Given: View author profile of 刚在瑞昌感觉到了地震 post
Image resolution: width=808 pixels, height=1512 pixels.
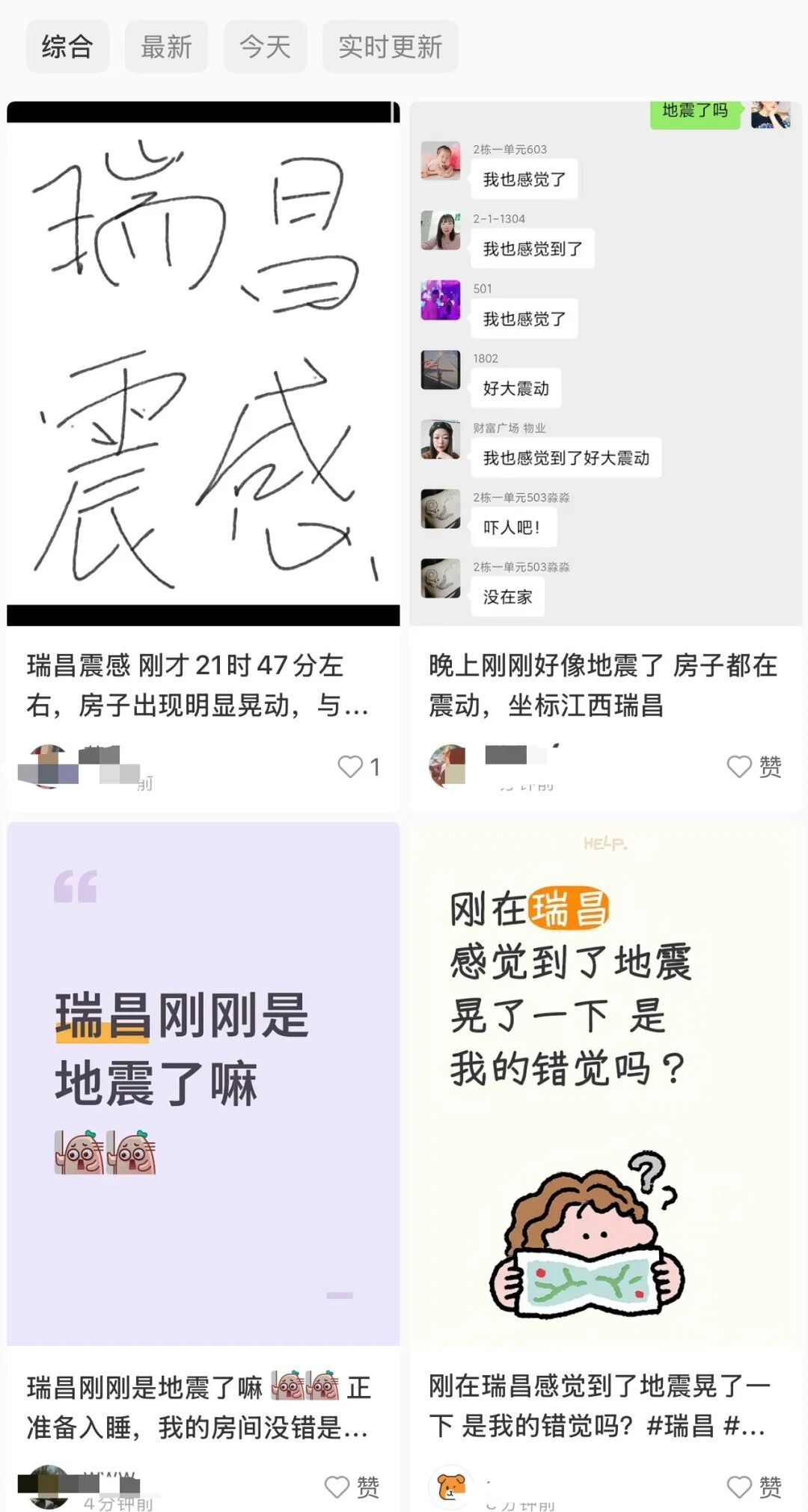Looking at the screenshot, I should [x=450, y=1486].
